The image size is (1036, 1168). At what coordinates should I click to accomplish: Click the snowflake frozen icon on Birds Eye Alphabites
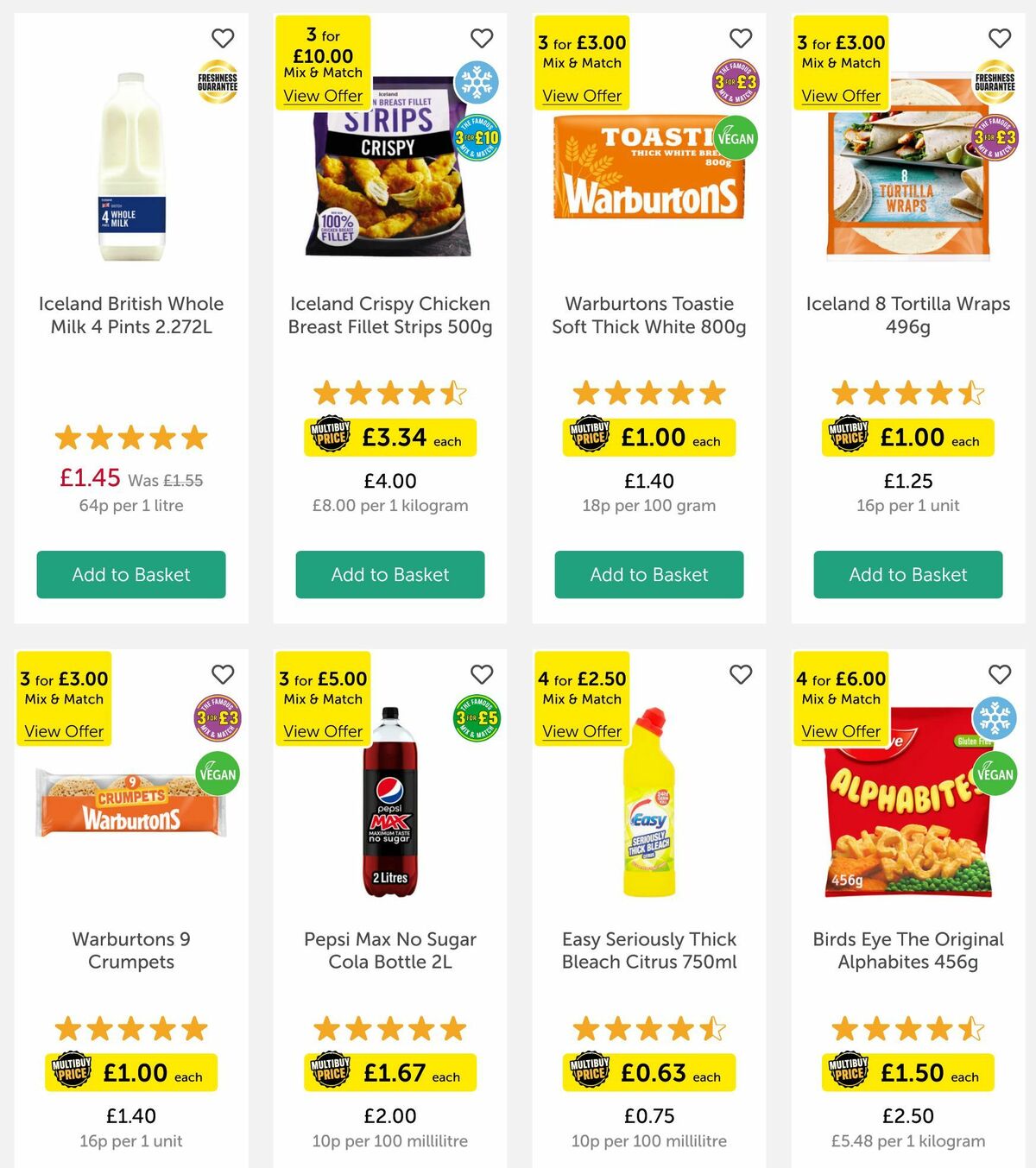pyautogui.click(x=994, y=717)
